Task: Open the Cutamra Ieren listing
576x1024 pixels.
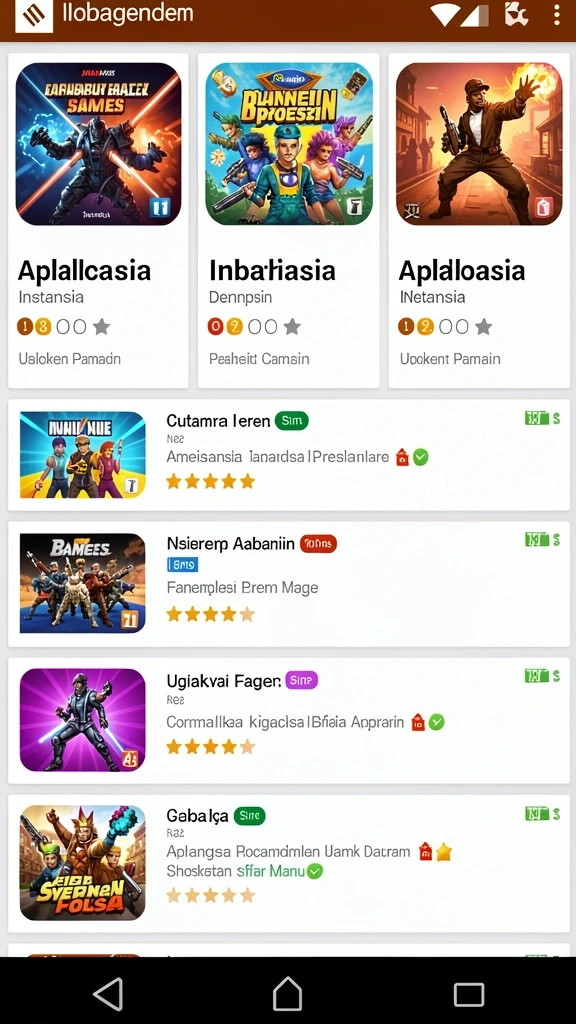Action: tap(289, 455)
